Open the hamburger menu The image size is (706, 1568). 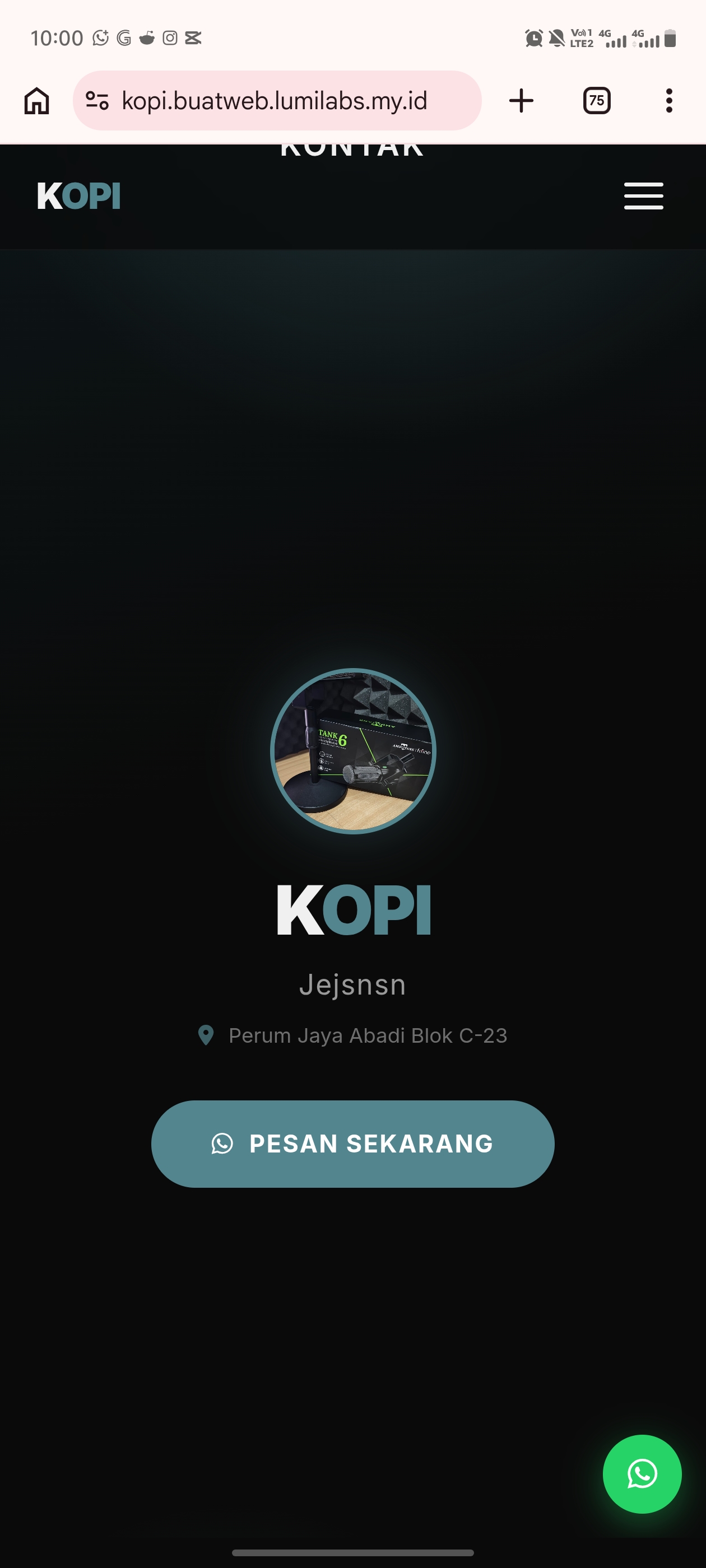tap(643, 196)
